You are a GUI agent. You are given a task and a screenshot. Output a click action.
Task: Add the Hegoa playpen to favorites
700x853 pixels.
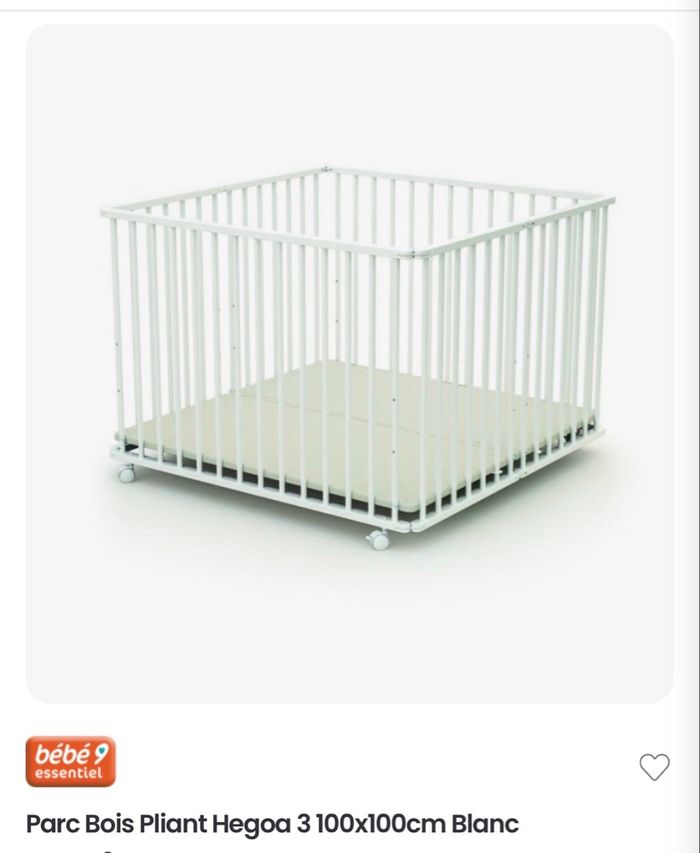(x=654, y=767)
